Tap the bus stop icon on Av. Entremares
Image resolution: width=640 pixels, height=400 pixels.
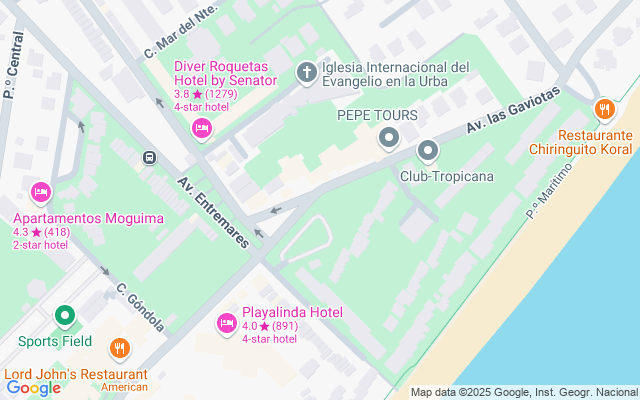point(149,157)
